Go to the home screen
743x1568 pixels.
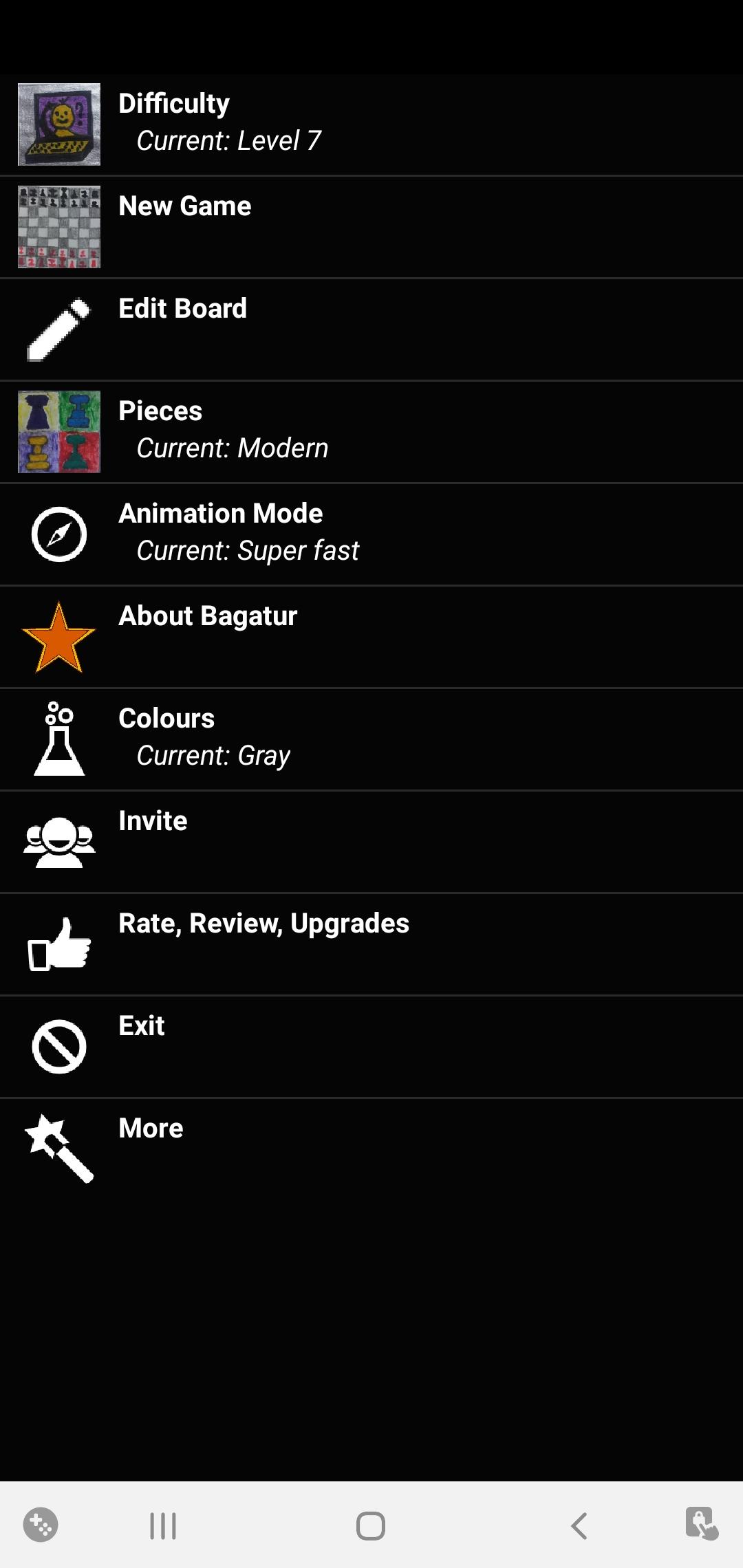pyautogui.click(x=371, y=1526)
